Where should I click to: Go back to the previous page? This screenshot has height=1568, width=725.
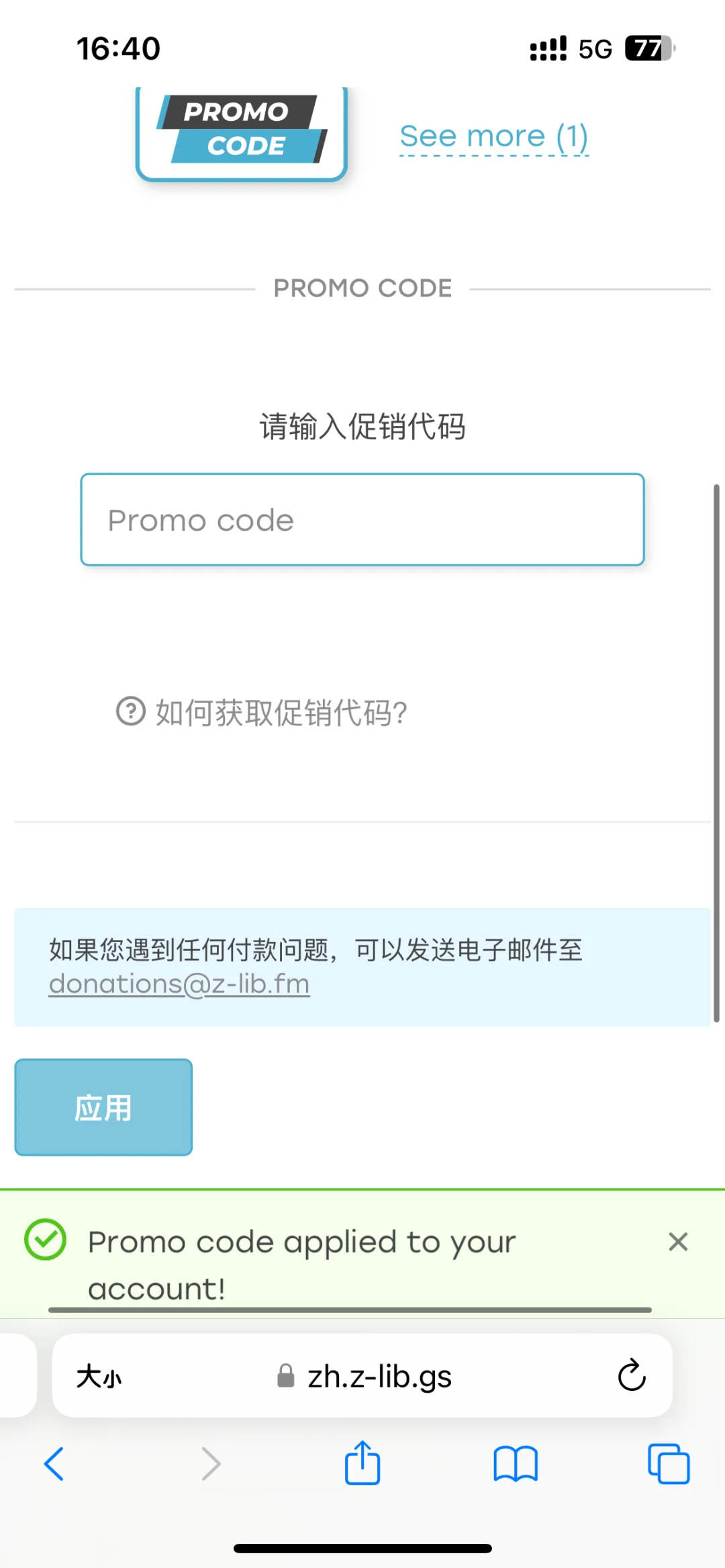click(x=54, y=1463)
